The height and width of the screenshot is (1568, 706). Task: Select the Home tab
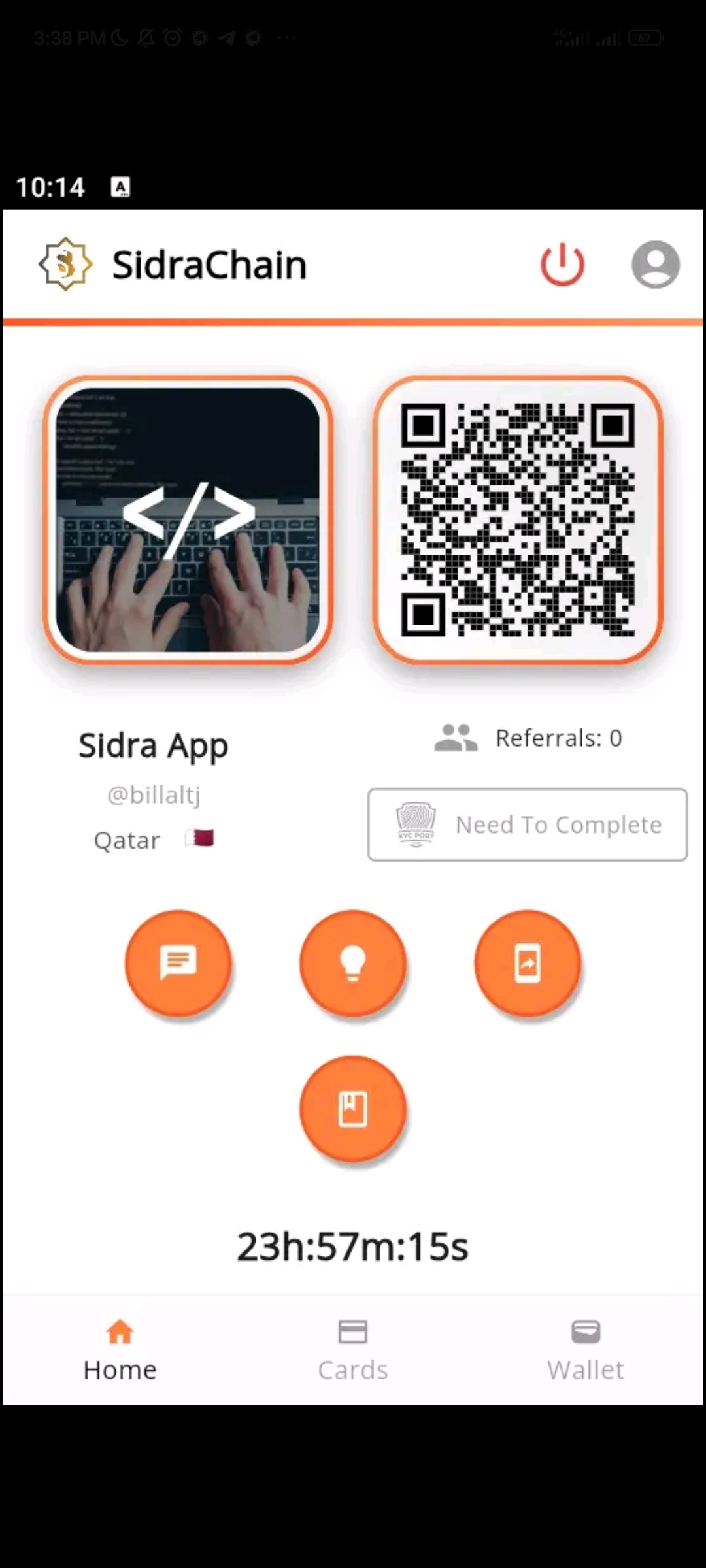pyautogui.click(x=120, y=1350)
